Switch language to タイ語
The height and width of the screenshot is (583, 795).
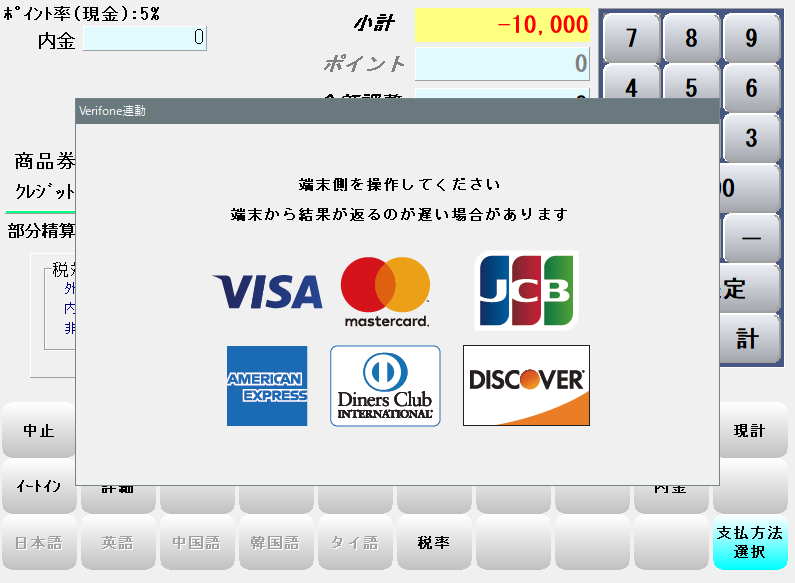tap(354, 543)
